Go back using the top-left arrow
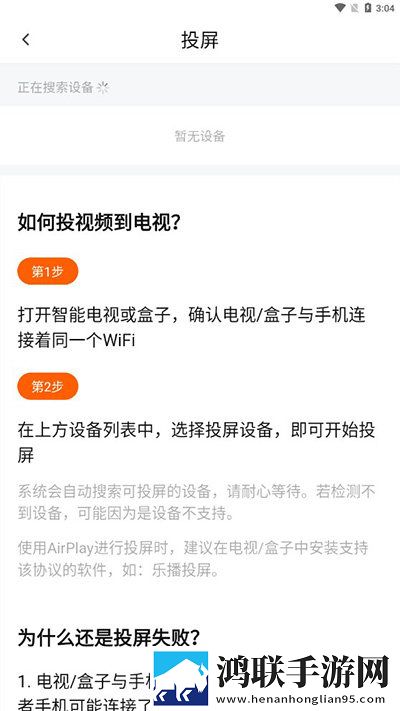400x711 pixels. [26, 40]
